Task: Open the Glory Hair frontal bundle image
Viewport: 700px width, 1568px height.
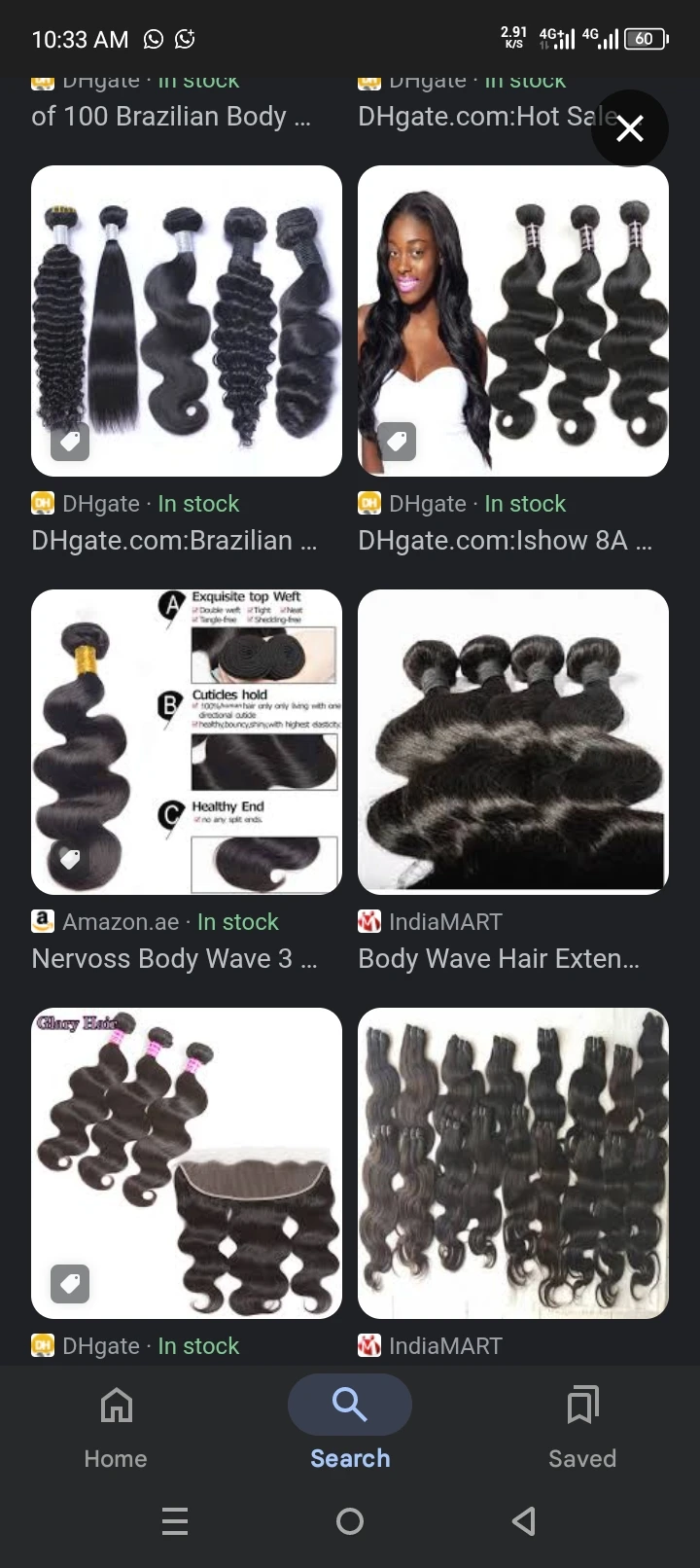Action: [x=187, y=1162]
